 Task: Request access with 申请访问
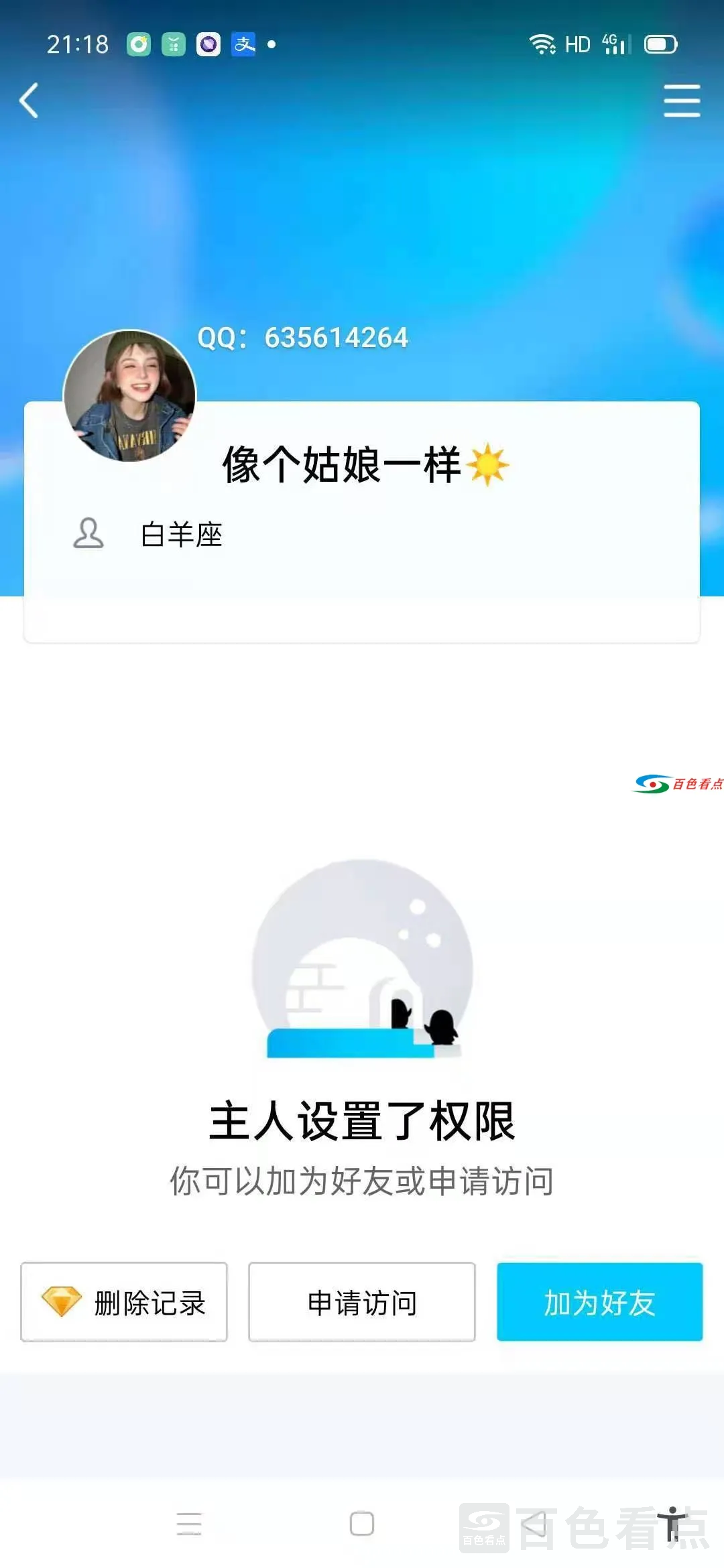coord(362,1302)
